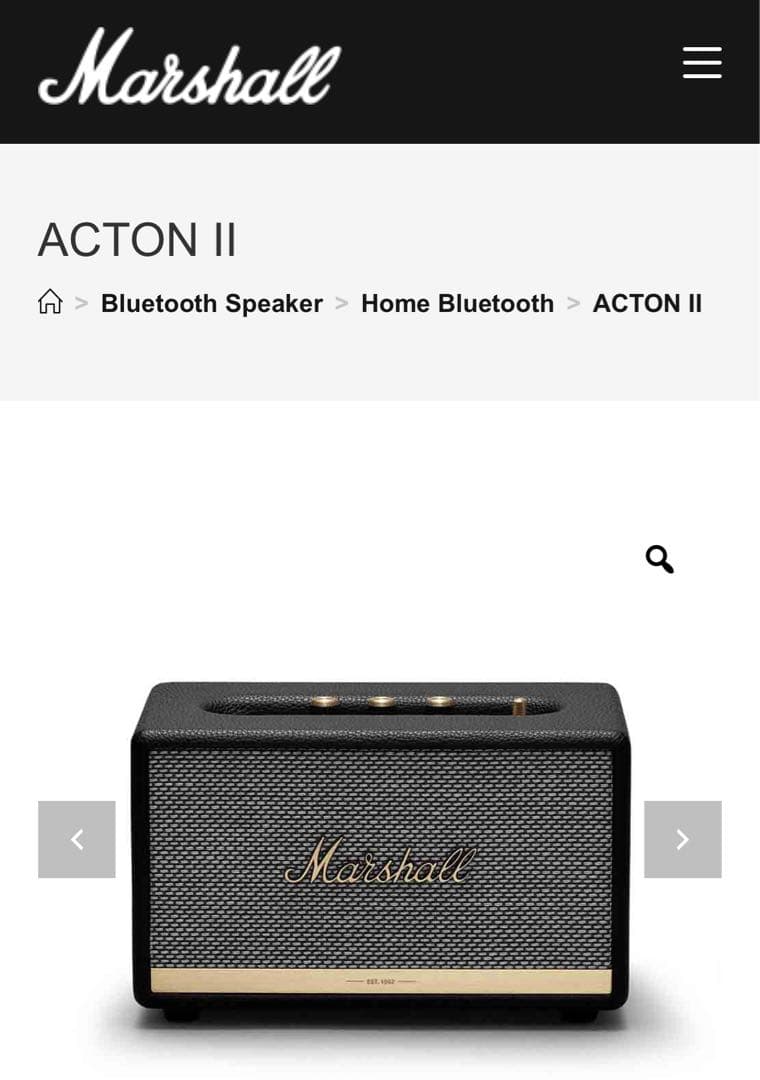Click the ACTON II page title
Screen dimensions: 760x1080
coord(137,240)
